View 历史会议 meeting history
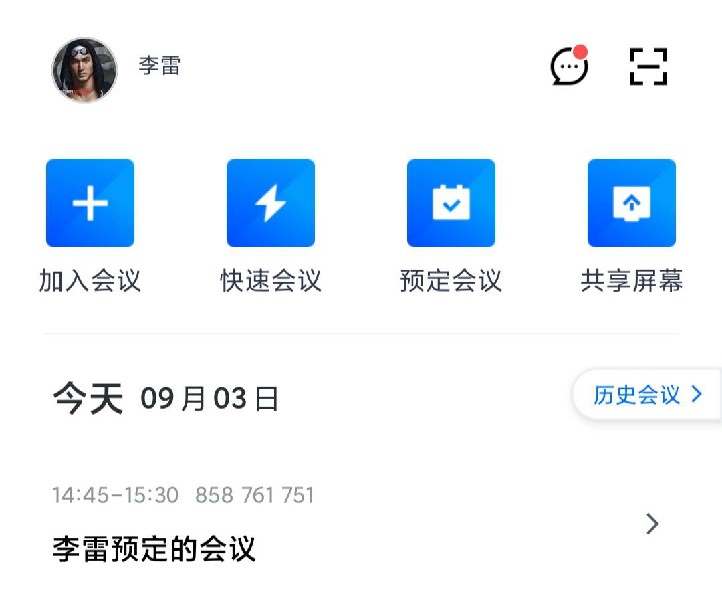Viewport: 722px width, 600px height. click(647, 395)
